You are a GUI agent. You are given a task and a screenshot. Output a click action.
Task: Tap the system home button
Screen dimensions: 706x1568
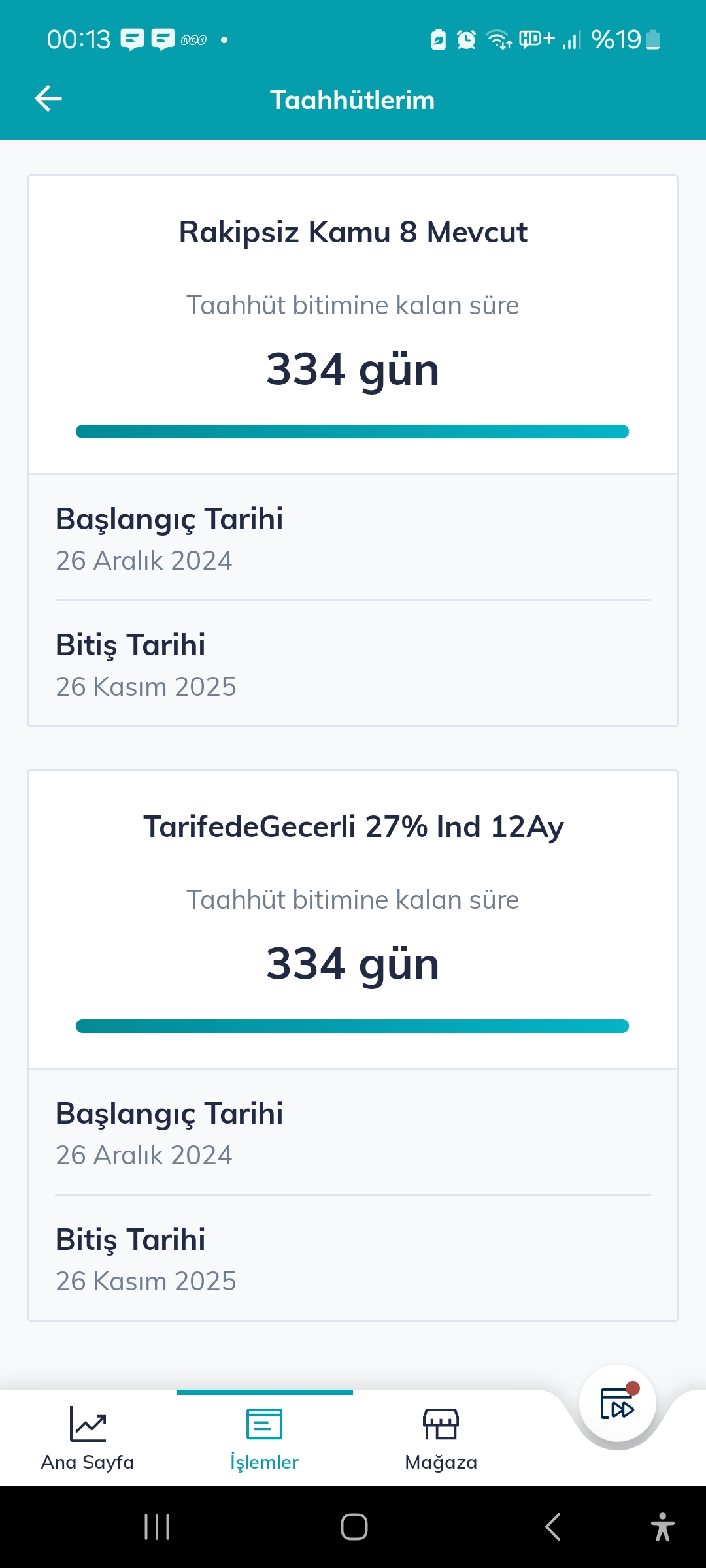[x=354, y=1527]
